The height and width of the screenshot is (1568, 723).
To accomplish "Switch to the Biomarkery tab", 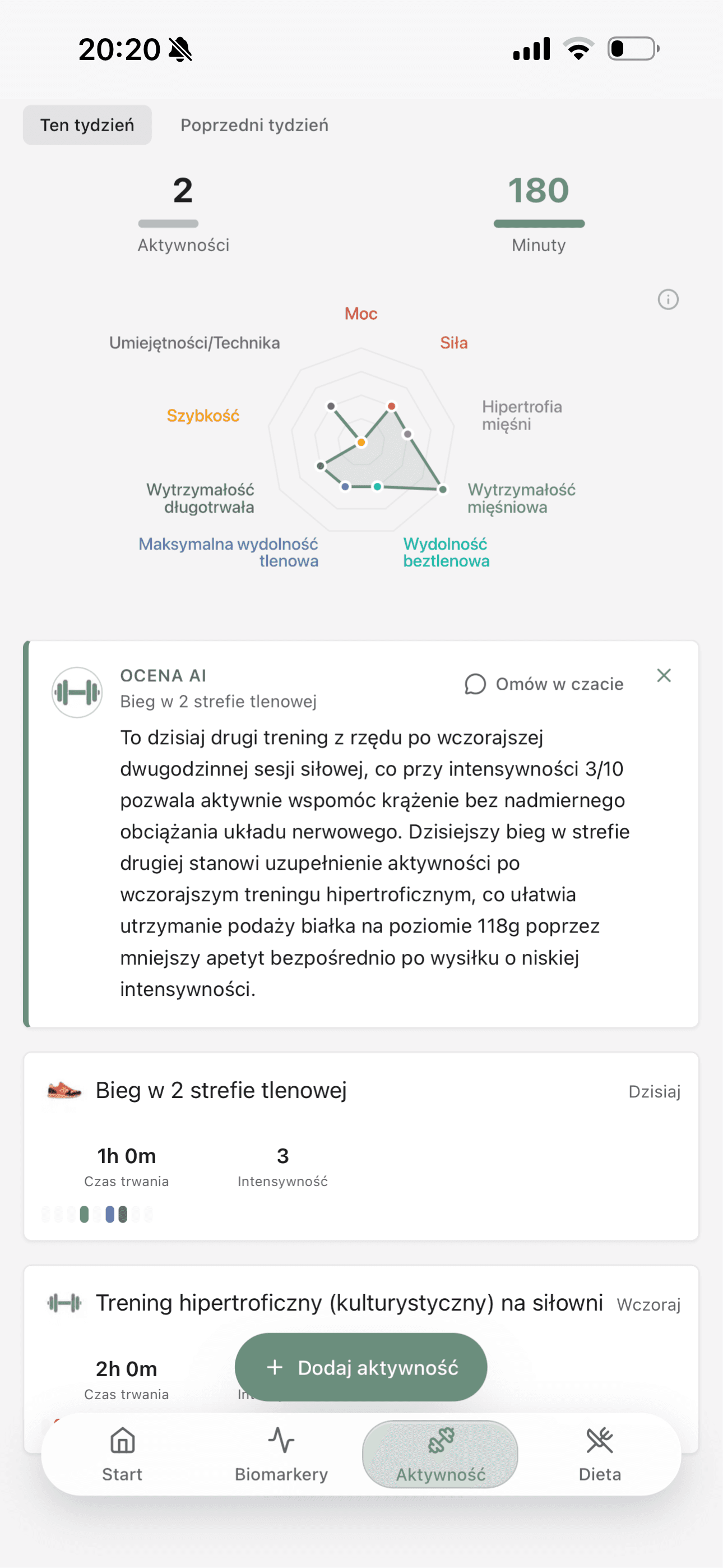I will [281, 1454].
